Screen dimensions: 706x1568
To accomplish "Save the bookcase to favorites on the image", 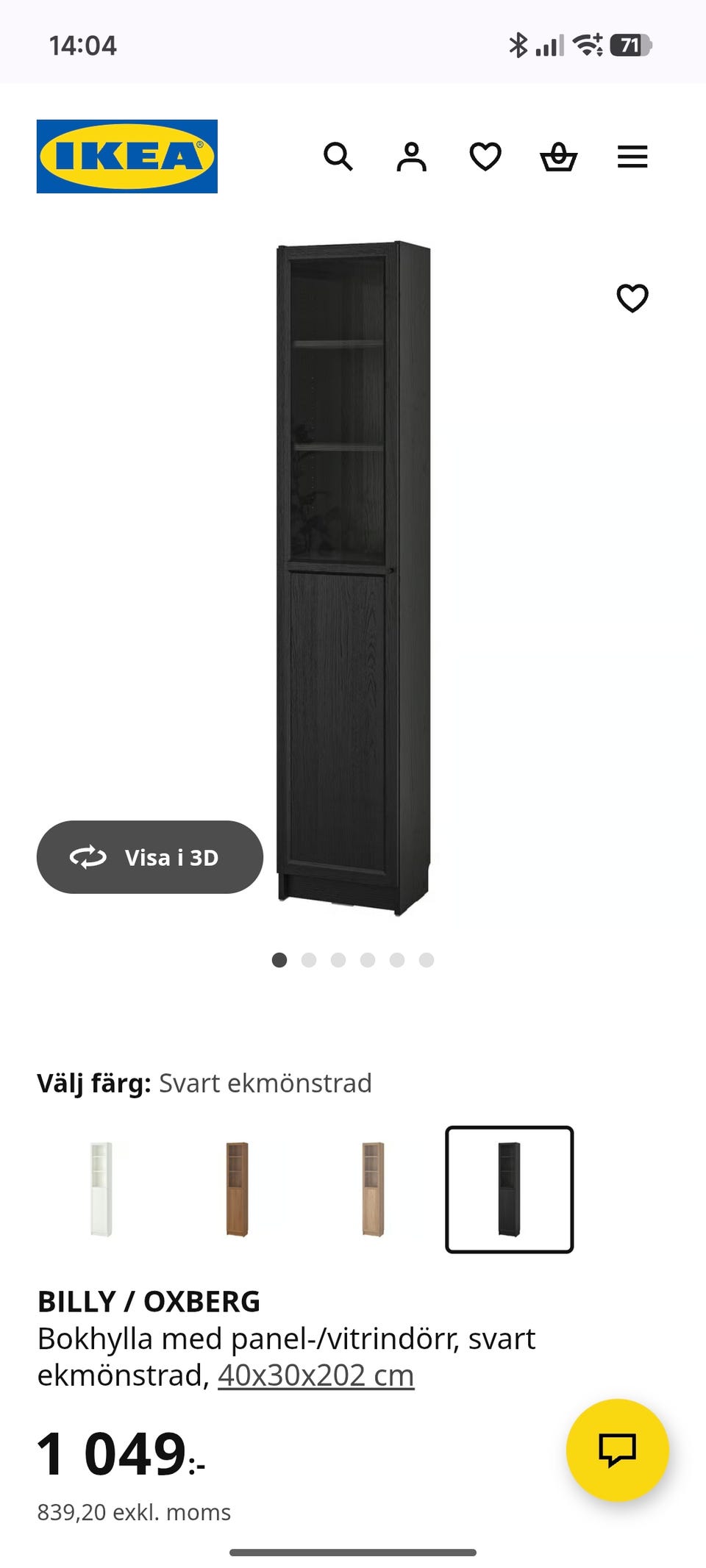I will tap(632, 298).
